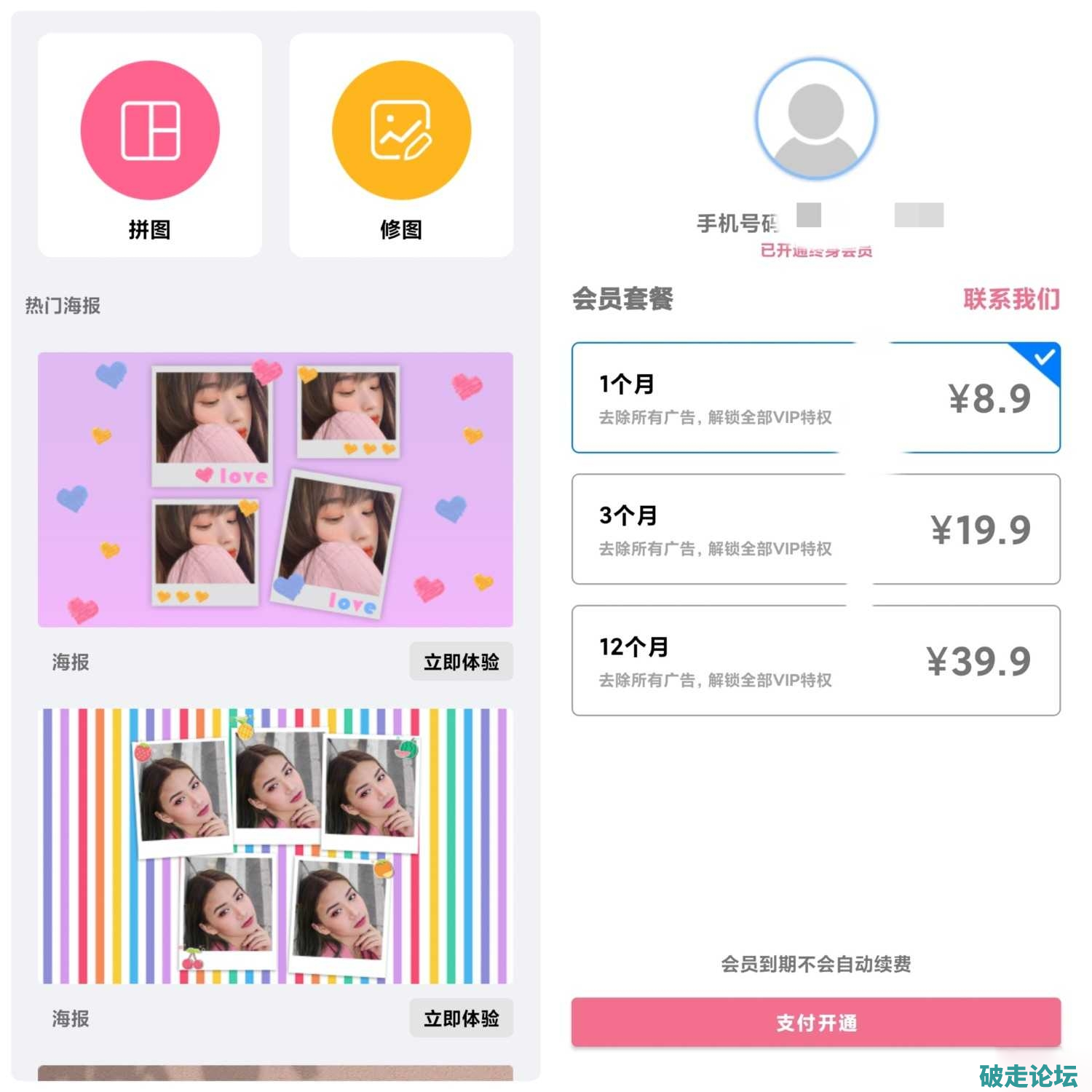Open the rainbow striped poster template
The width and height of the screenshot is (1092, 1092).
click(275, 846)
